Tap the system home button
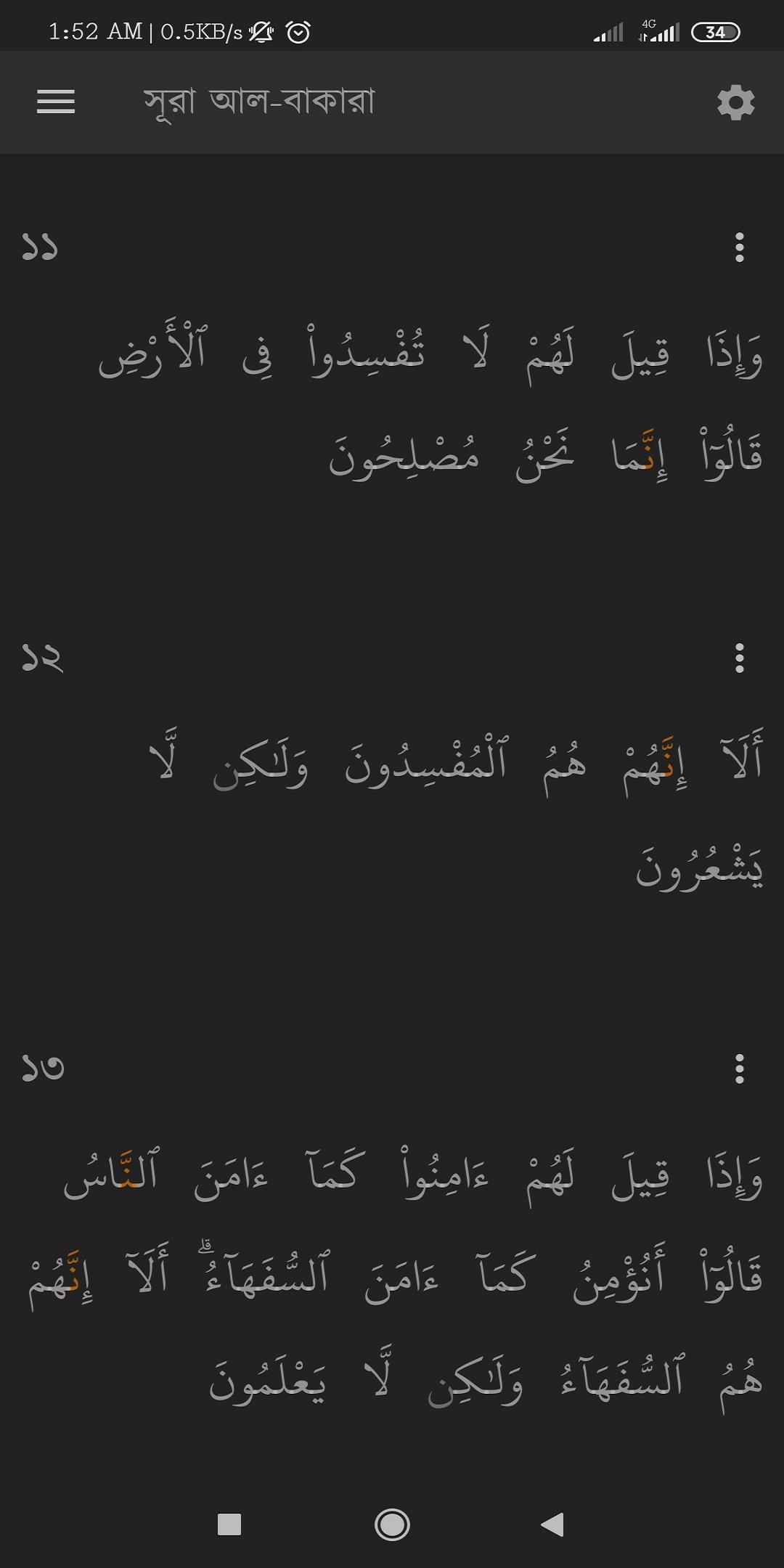784x1568 pixels. pos(392,1524)
